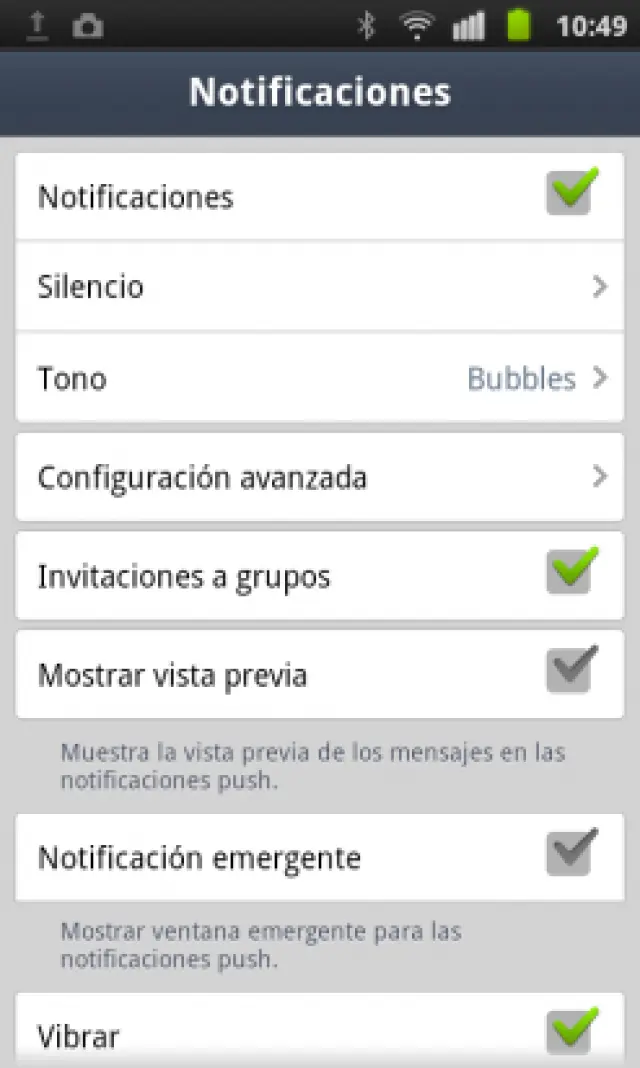Change the Tono notification sound
The height and width of the screenshot is (1068, 640).
point(320,379)
